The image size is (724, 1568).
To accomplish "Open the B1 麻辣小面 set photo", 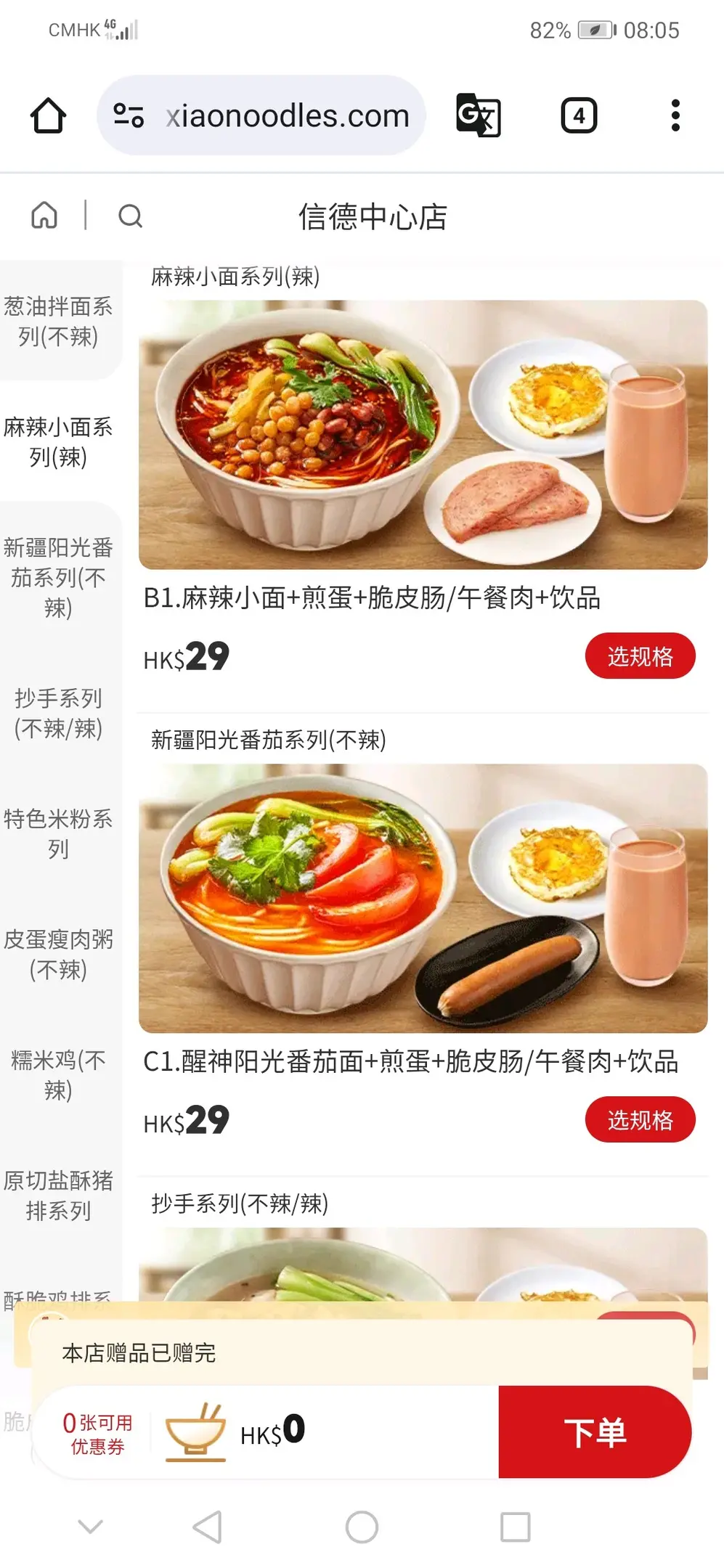I will 423,434.
